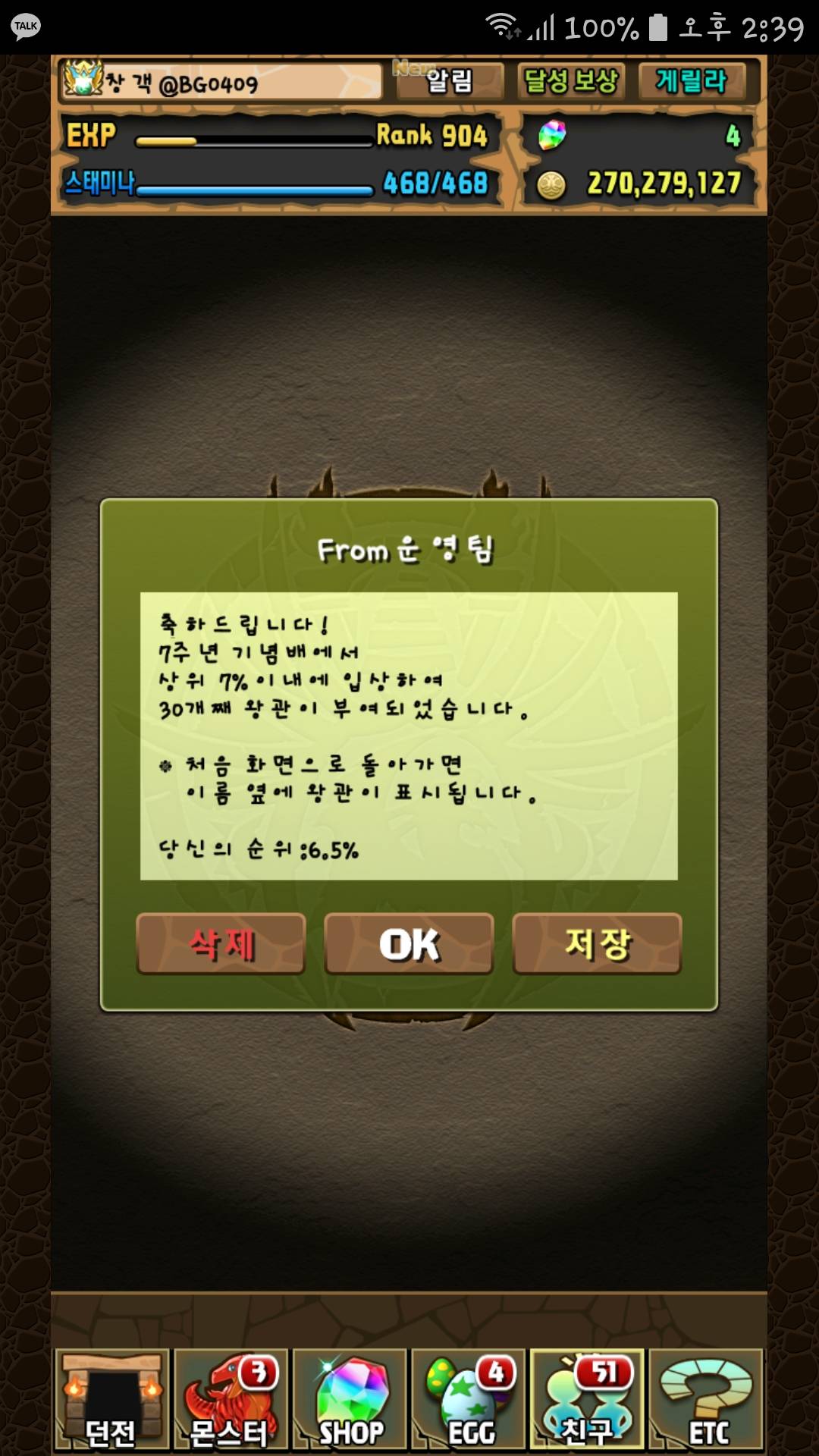Delete this mail with the 삭제 button
The image size is (819, 1456).
[x=221, y=944]
